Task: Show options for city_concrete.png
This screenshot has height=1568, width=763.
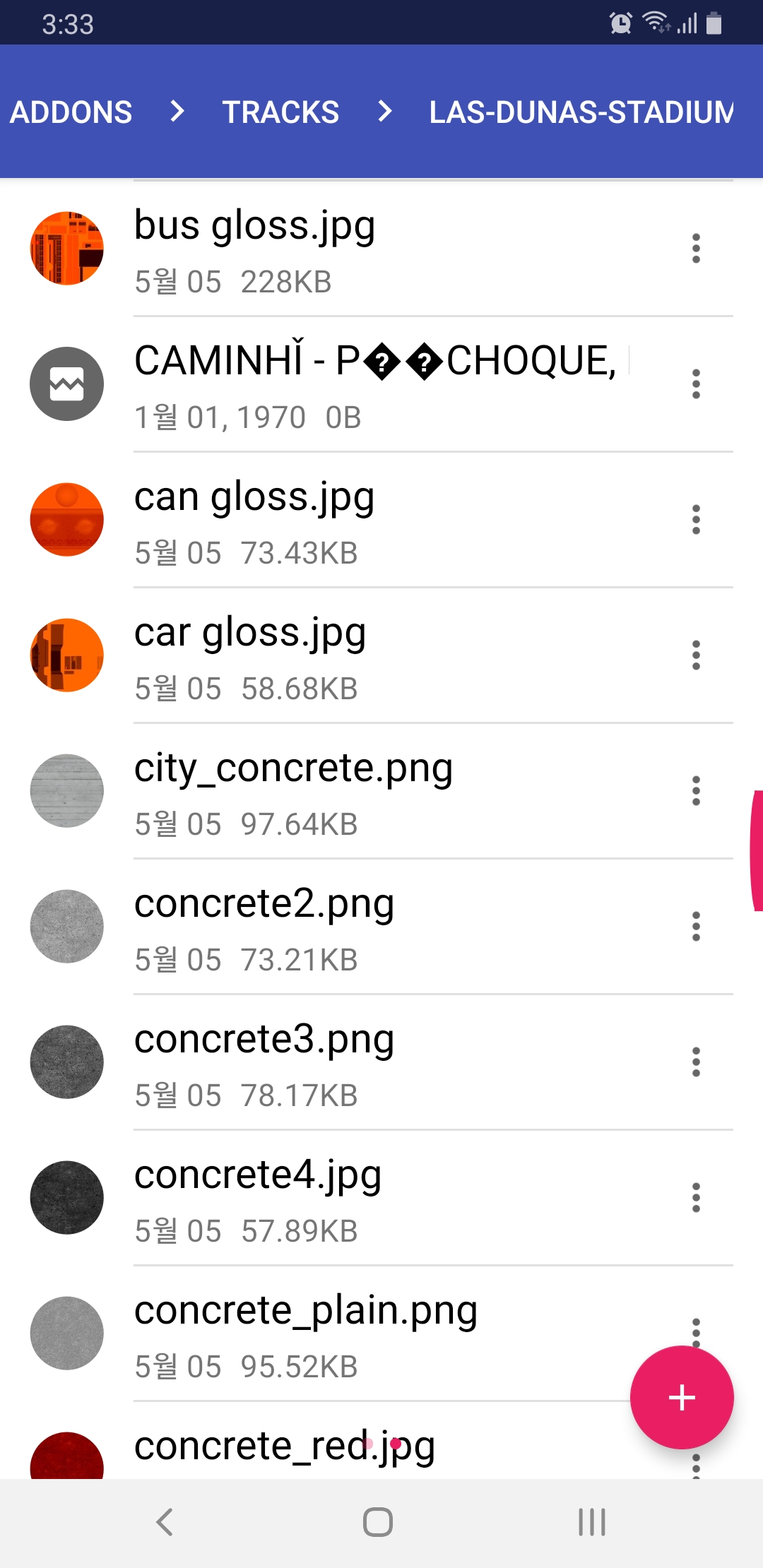Action: [696, 791]
